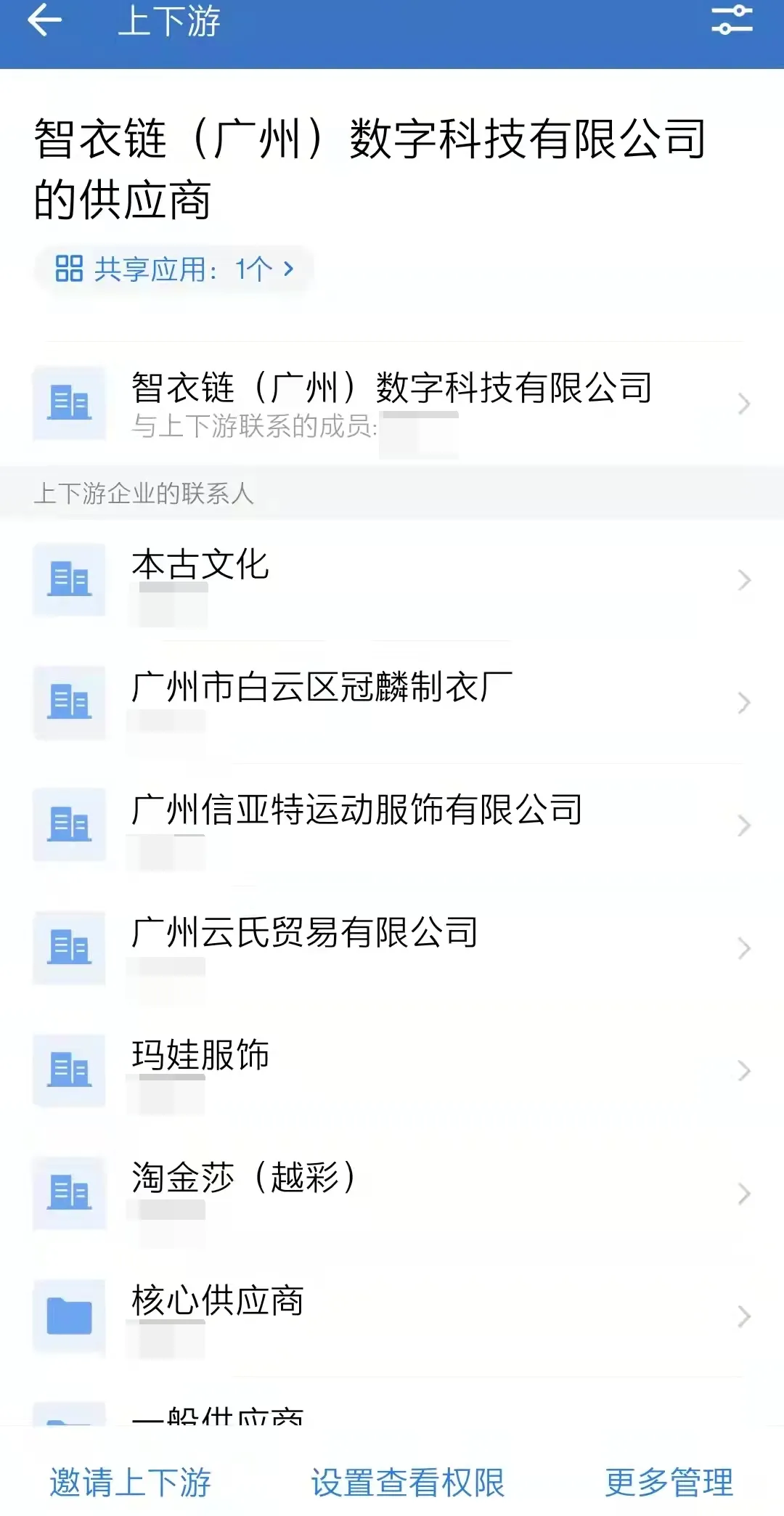Tap the company icon for 玛娃服饰

coord(69,1070)
